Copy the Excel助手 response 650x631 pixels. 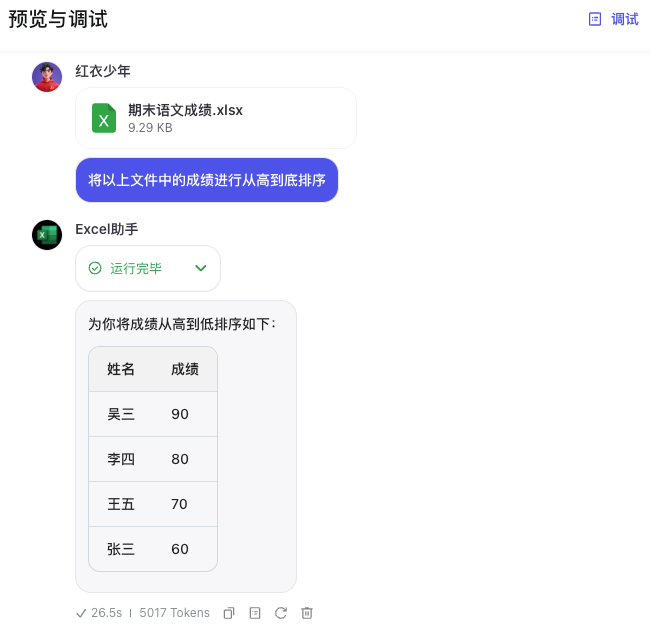pos(229,613)
